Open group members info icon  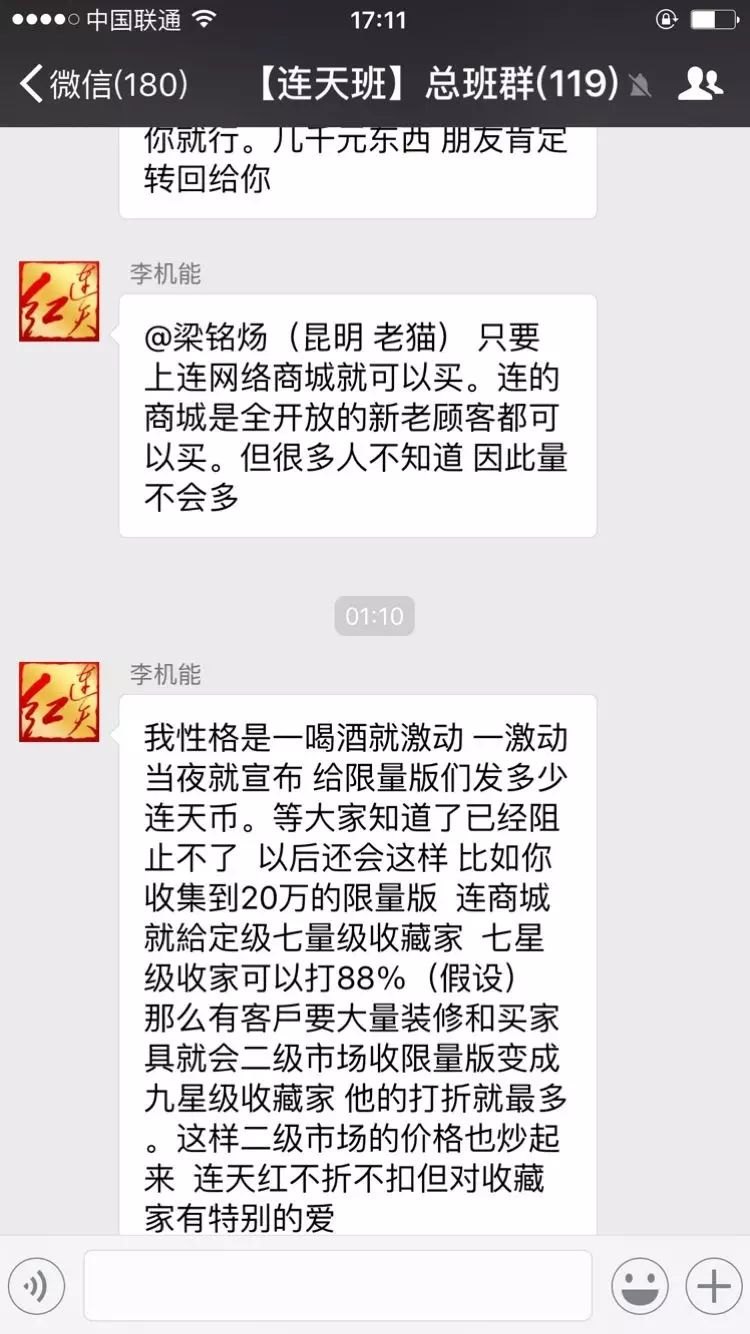point(700,84)
